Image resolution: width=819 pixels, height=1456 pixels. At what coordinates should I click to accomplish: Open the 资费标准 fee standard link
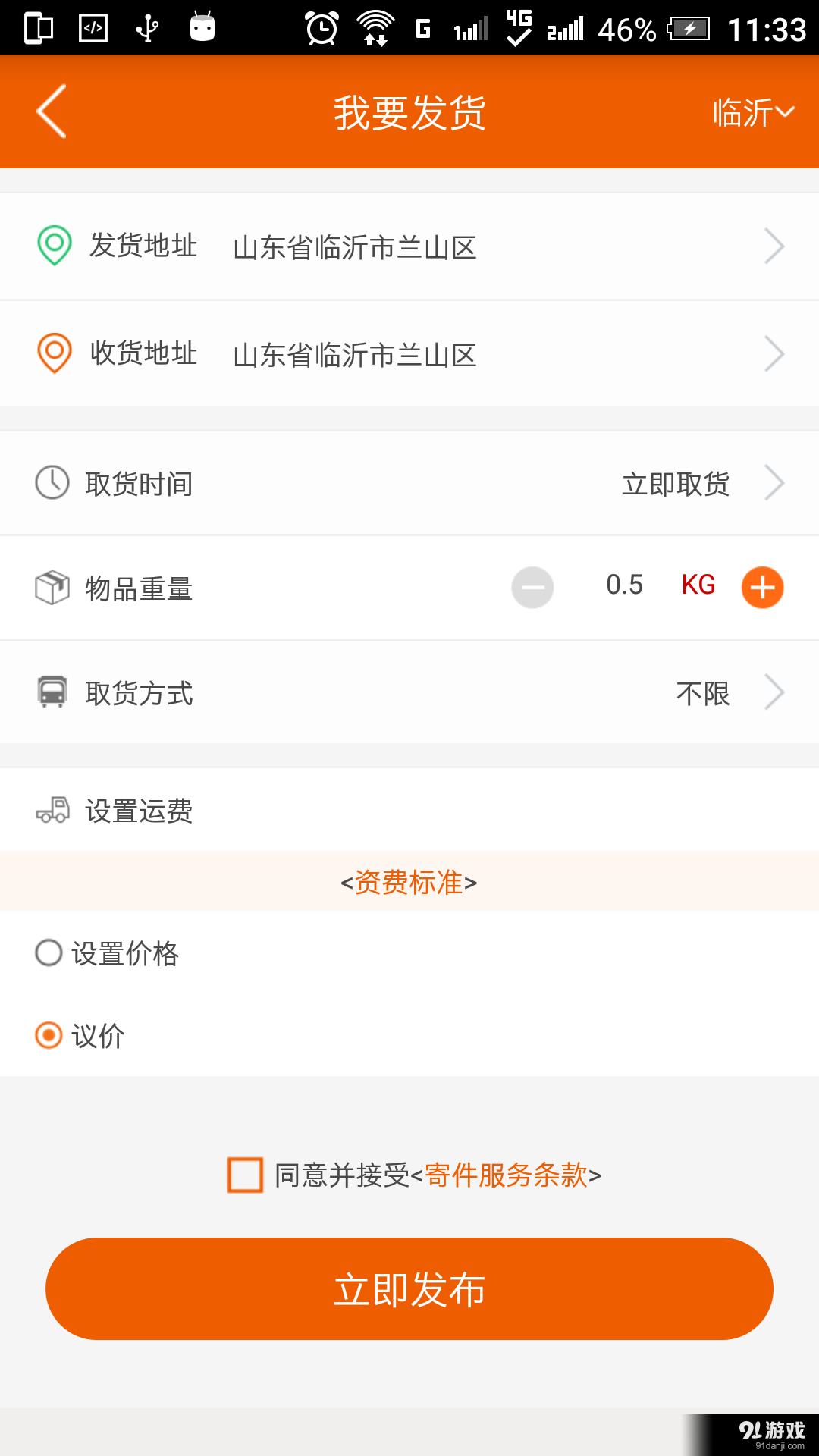[409, 882]
